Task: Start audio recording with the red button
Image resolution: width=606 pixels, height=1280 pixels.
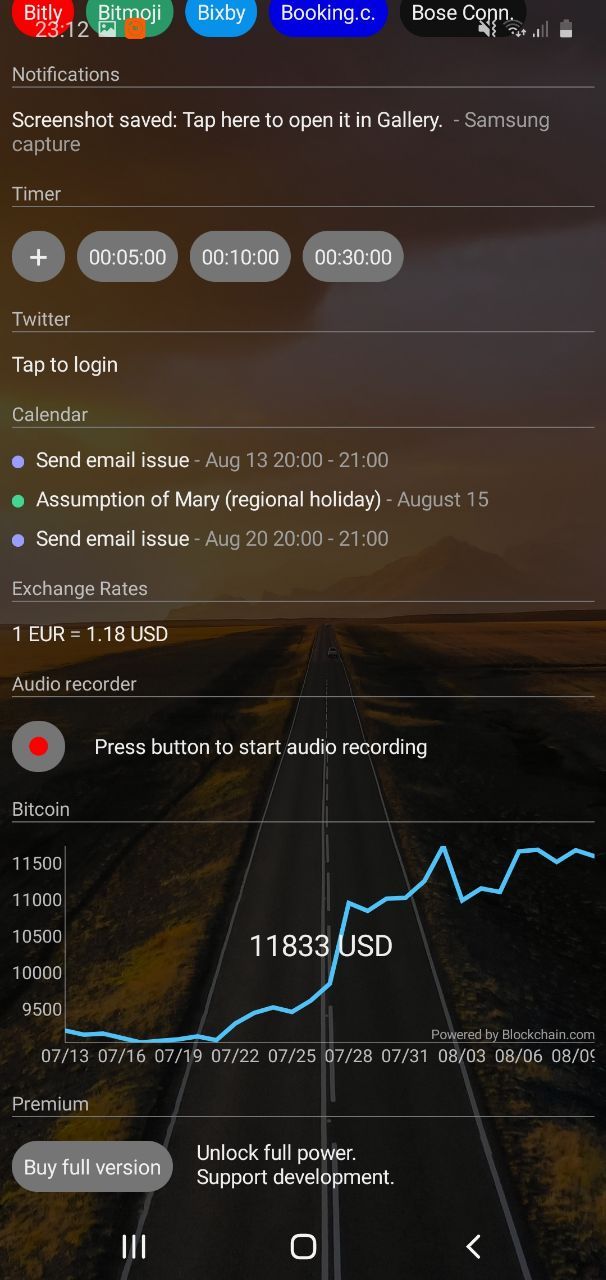Action: 38,746
